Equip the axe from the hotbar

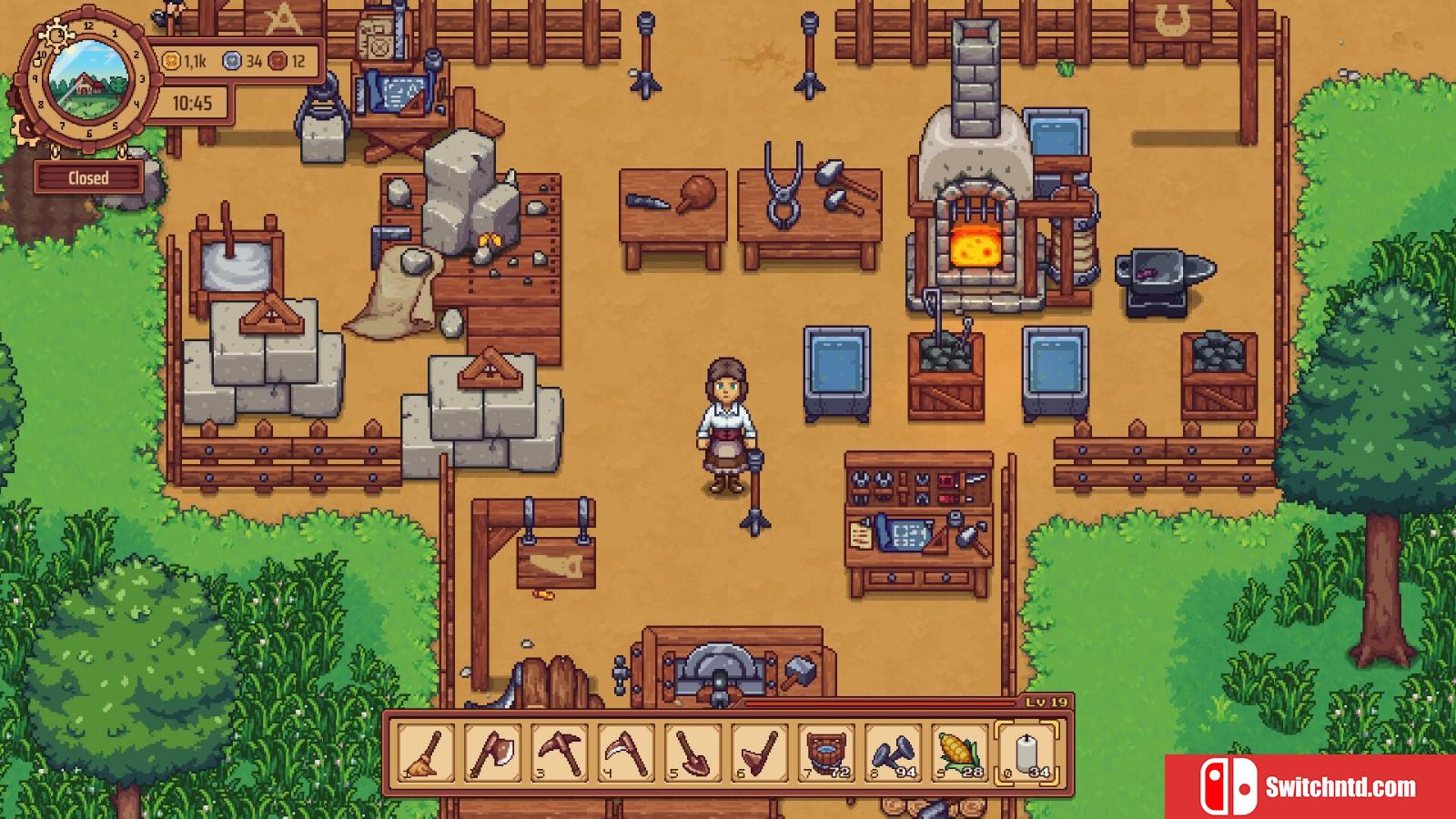[492, 753]
